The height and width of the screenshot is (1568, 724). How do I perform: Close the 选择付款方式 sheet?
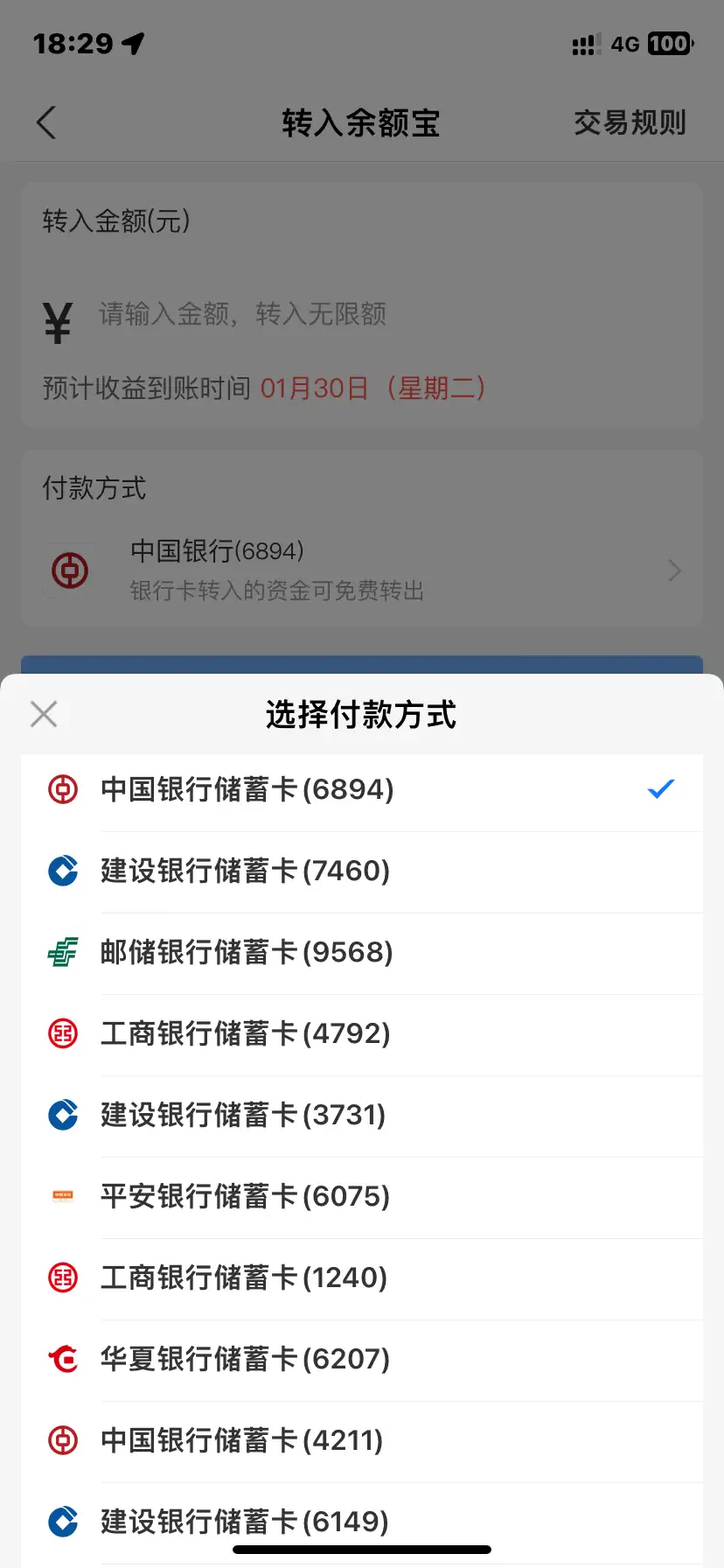[x=44, y=713]
